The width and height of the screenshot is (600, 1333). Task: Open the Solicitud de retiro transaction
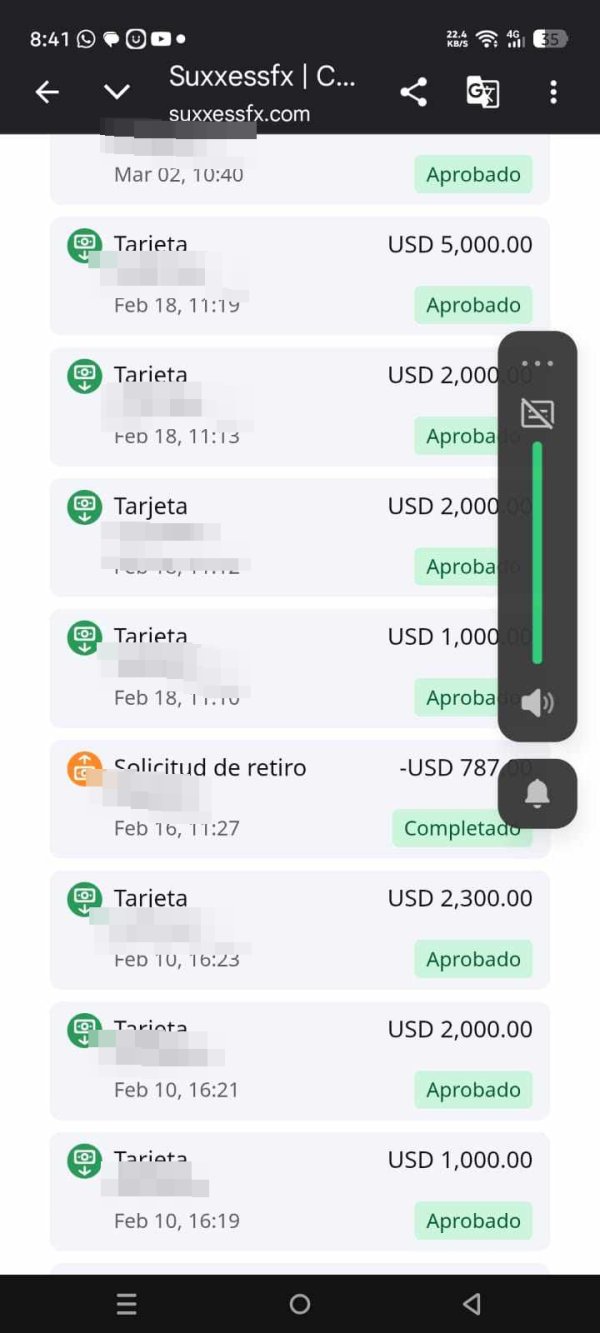pyautogui.click(x=300, y=799)
